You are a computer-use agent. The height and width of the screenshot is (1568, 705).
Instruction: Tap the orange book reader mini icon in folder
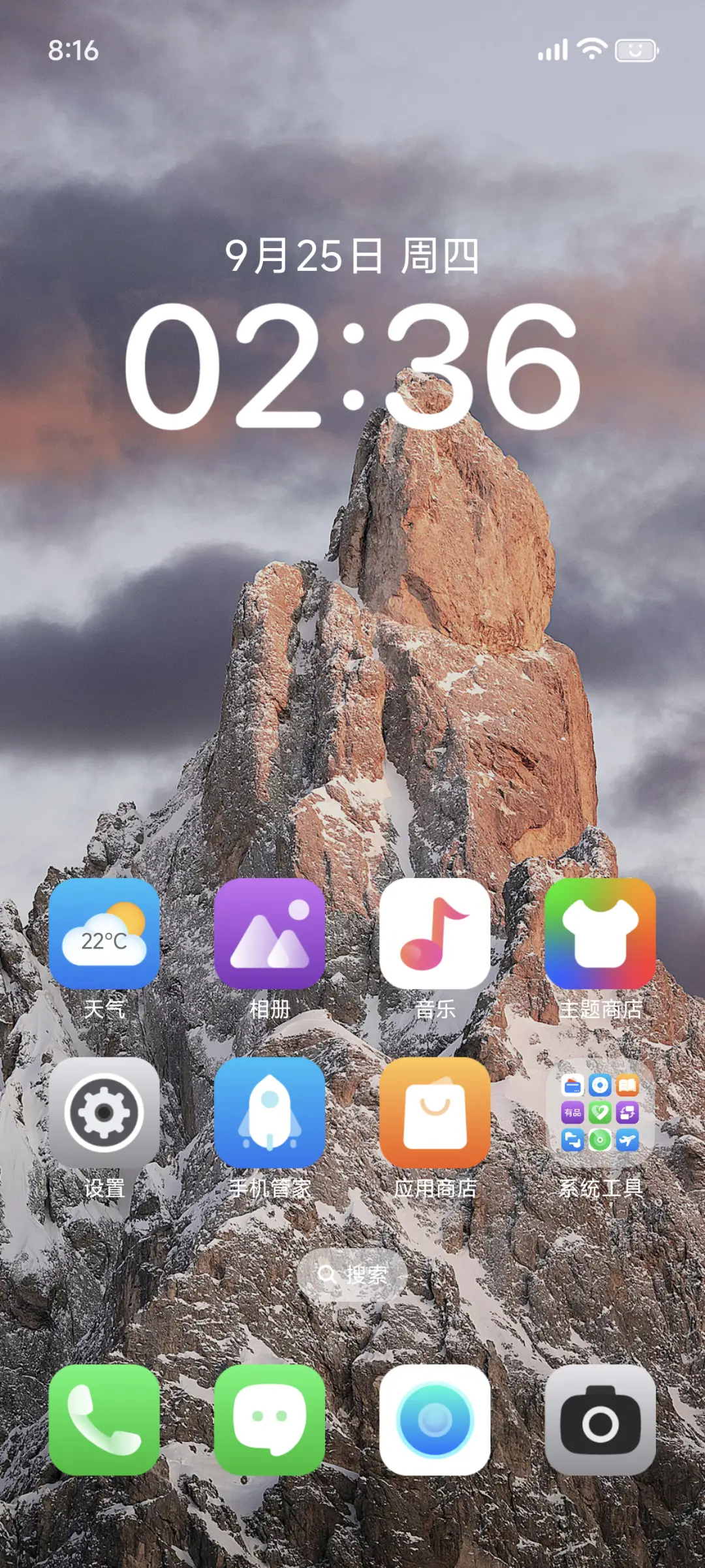(x=627, y=1084)
